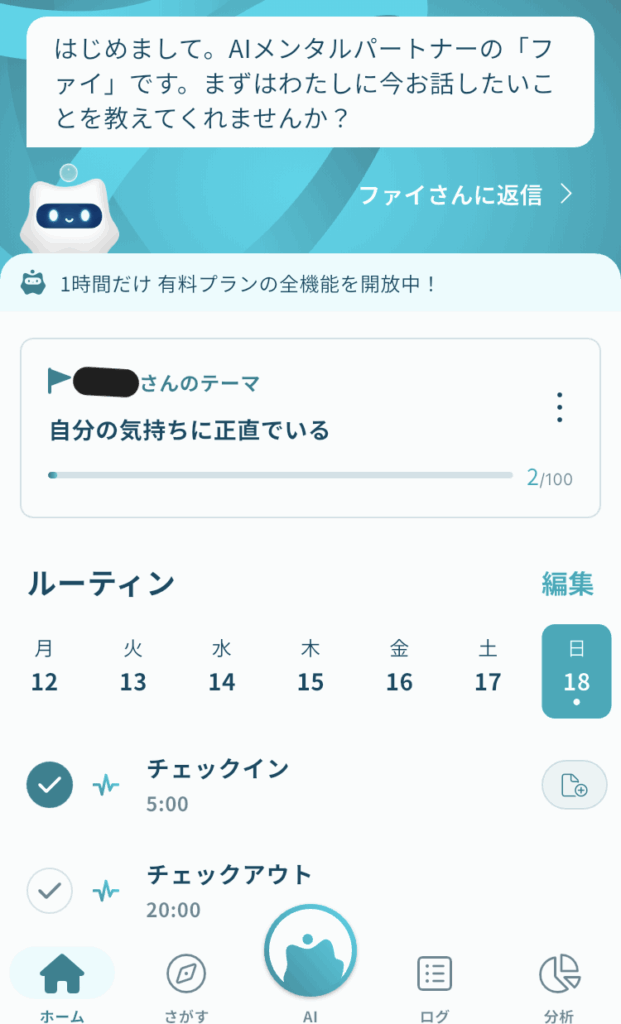
Task: Tap the add-note icon beside チェックイン
Action: 575,784
